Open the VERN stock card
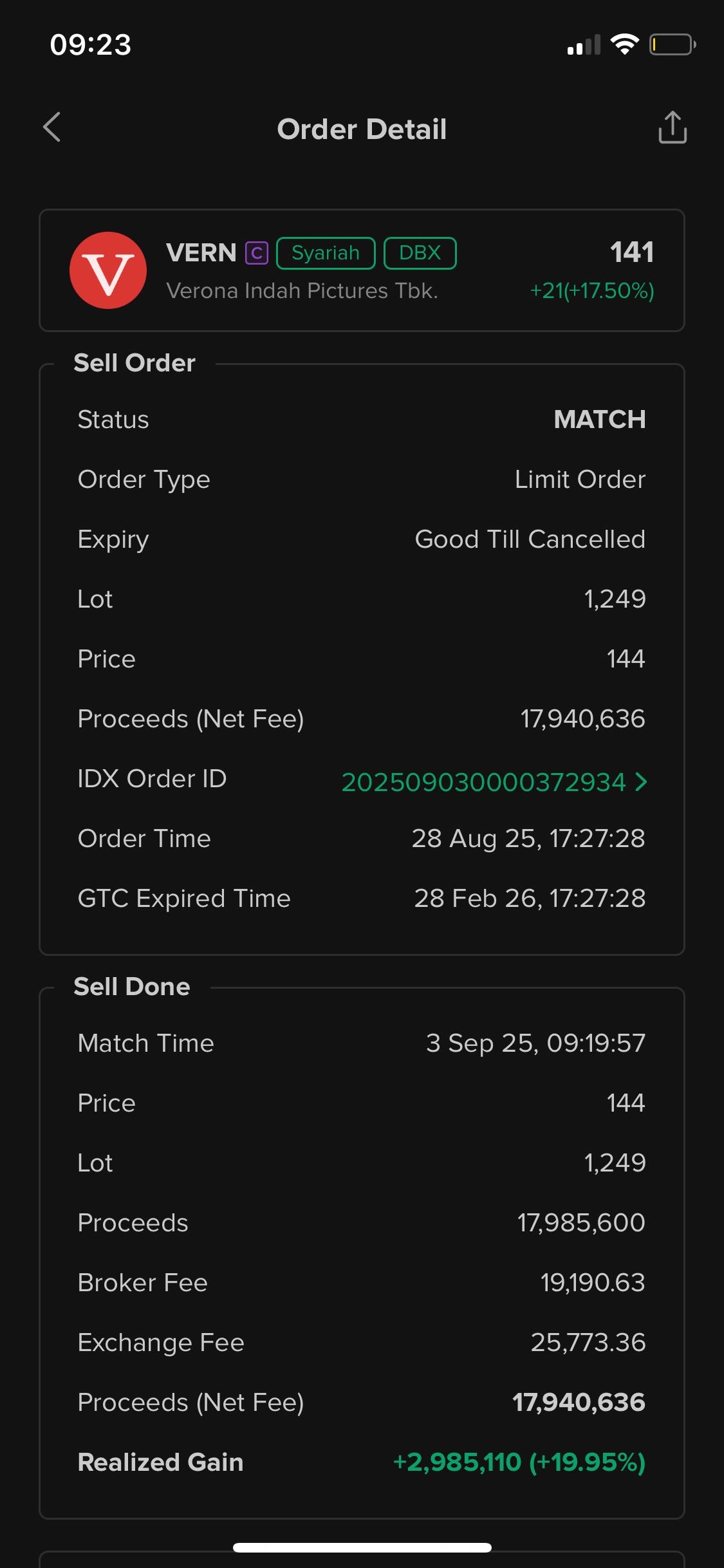This screenshot has height=1568, width=724. click(x=362, y=270)
